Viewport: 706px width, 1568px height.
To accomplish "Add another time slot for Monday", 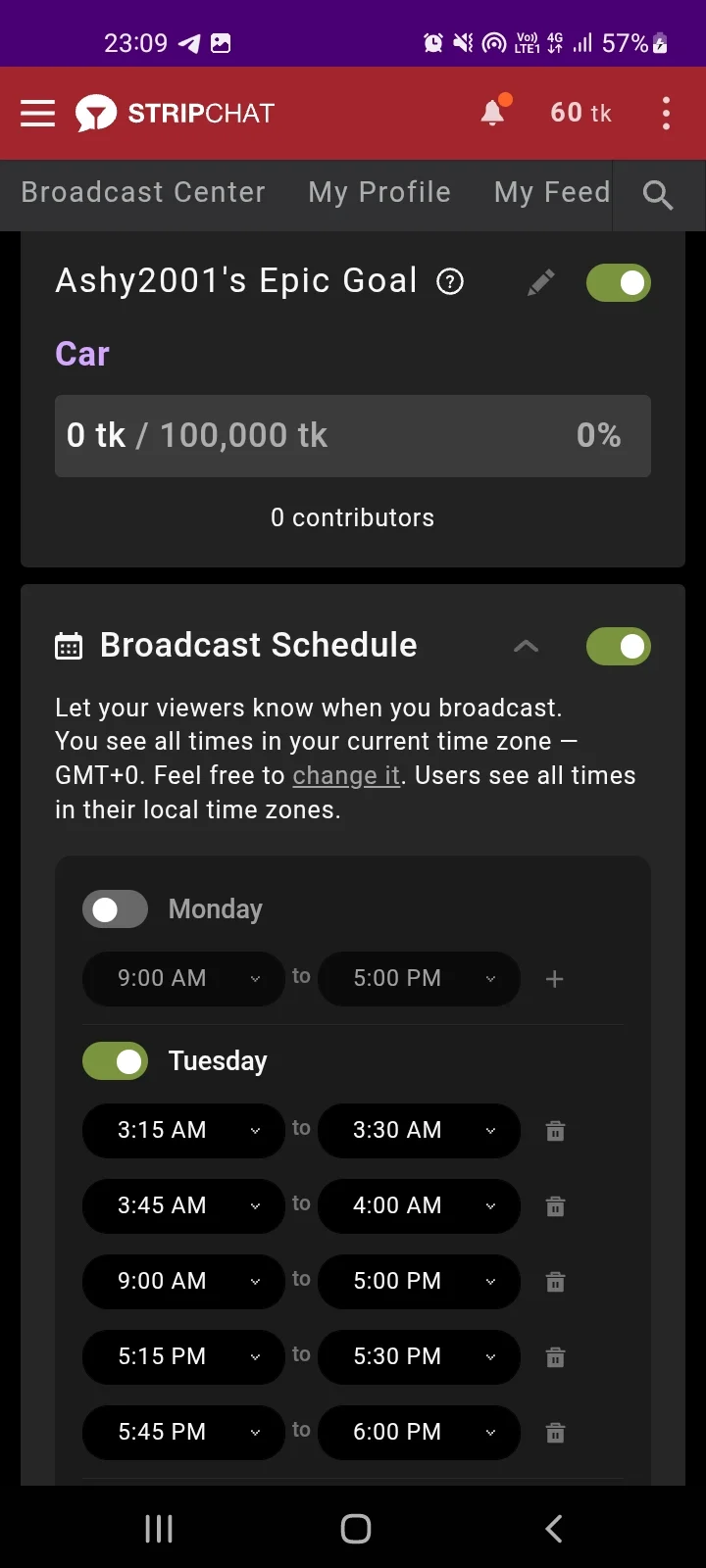I will [554, 979].
